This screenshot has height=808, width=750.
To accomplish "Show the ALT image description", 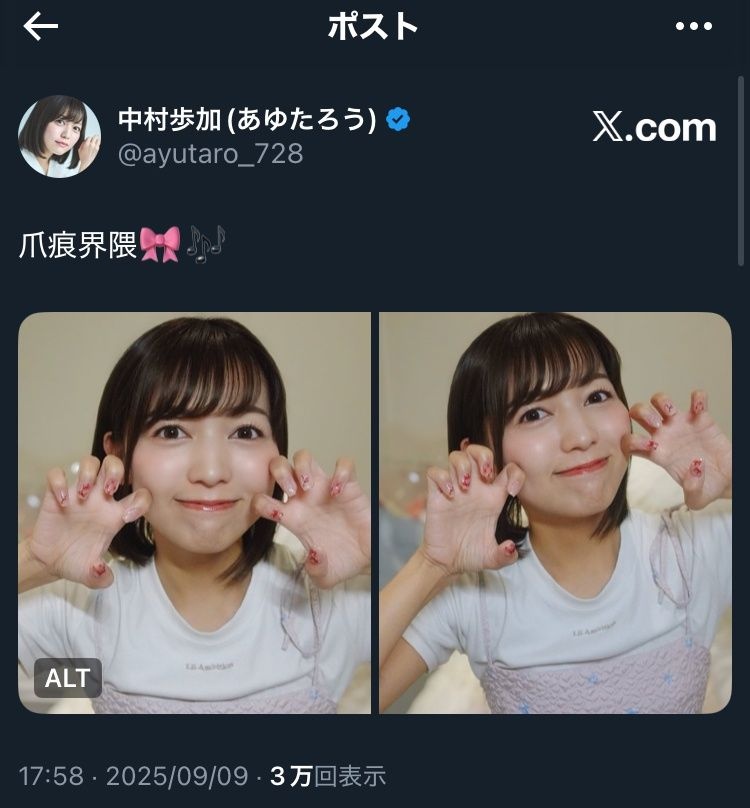I will pyautogui.click(x=68, y=680).
